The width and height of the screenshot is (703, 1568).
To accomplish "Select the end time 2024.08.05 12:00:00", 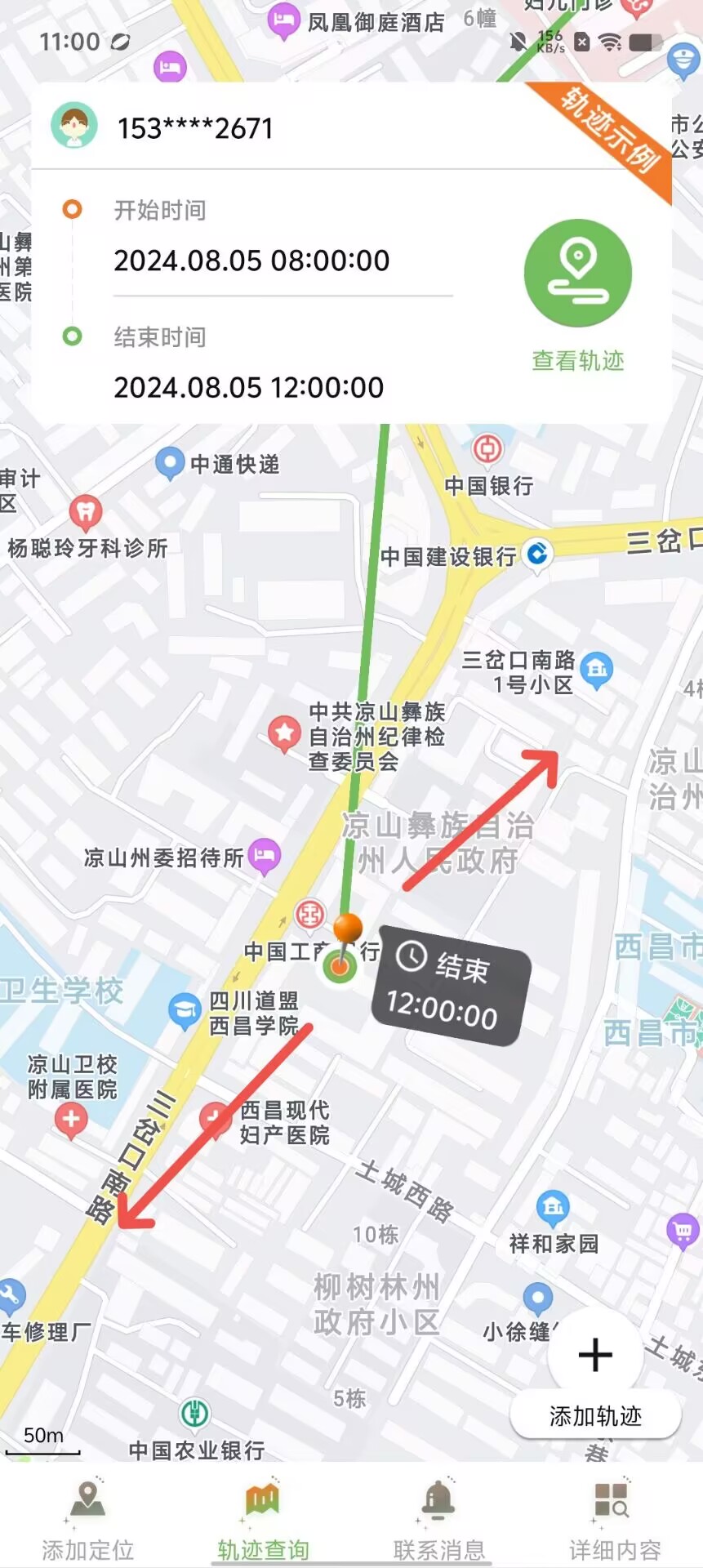I will click(248, 387).
